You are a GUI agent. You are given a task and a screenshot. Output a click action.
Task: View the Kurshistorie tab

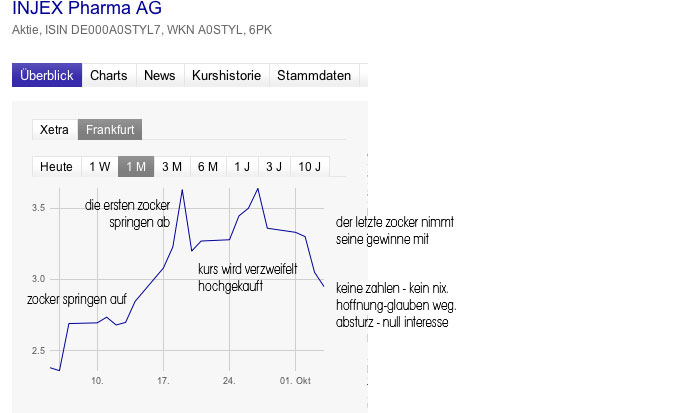[x=226, y=75]
